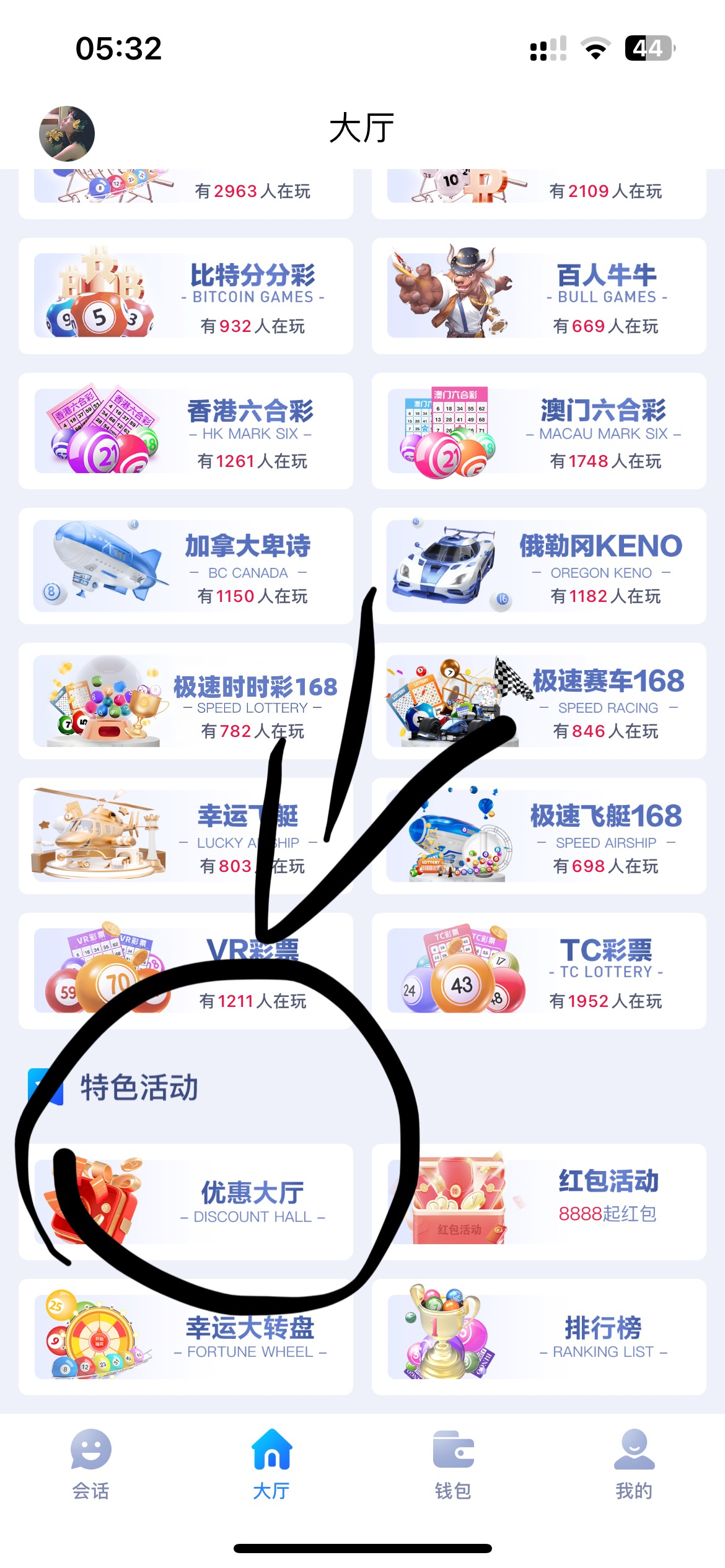Switch to the 钱包 wallet tab
This screenshot has height=1568, width=725.
click(453, 1465)
